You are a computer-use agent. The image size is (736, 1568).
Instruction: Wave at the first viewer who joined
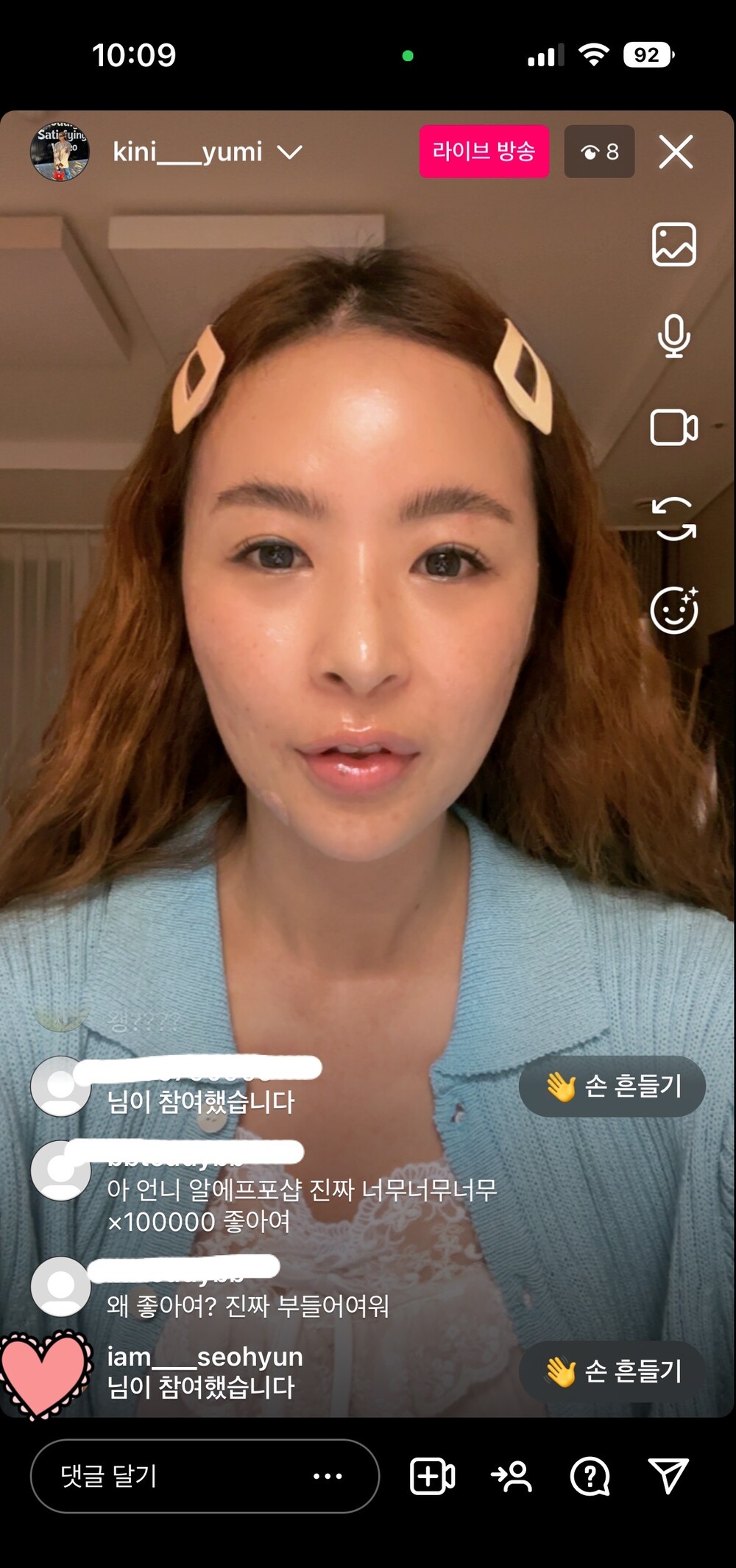point(612,1087)
